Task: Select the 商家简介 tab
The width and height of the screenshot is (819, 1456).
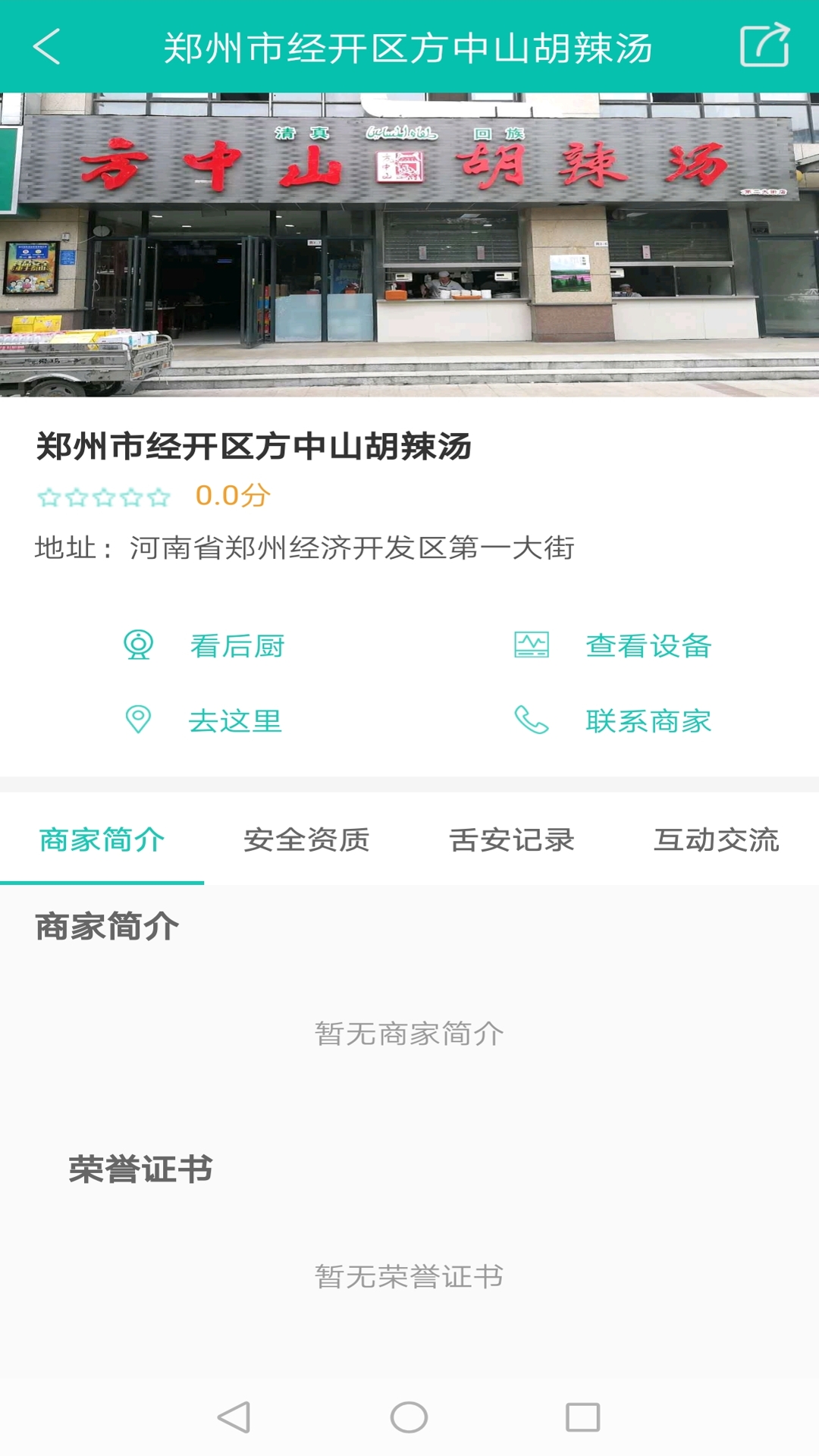Action: [102, 840]
